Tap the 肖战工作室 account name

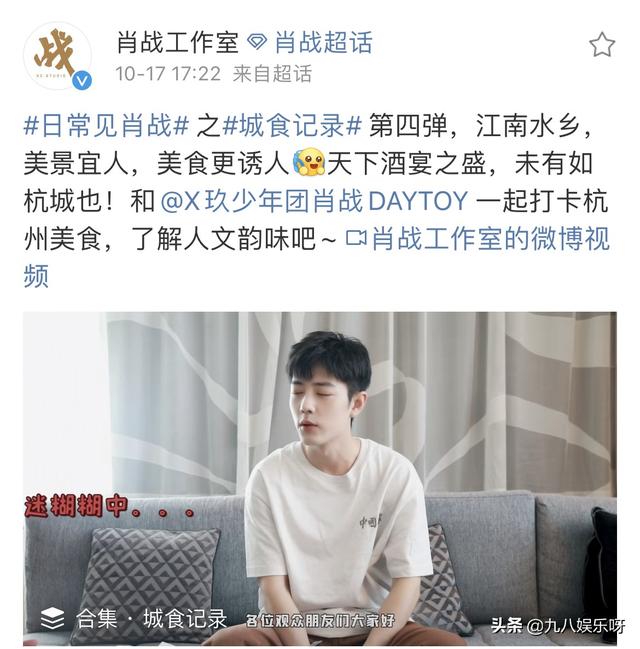click(176, 42)
